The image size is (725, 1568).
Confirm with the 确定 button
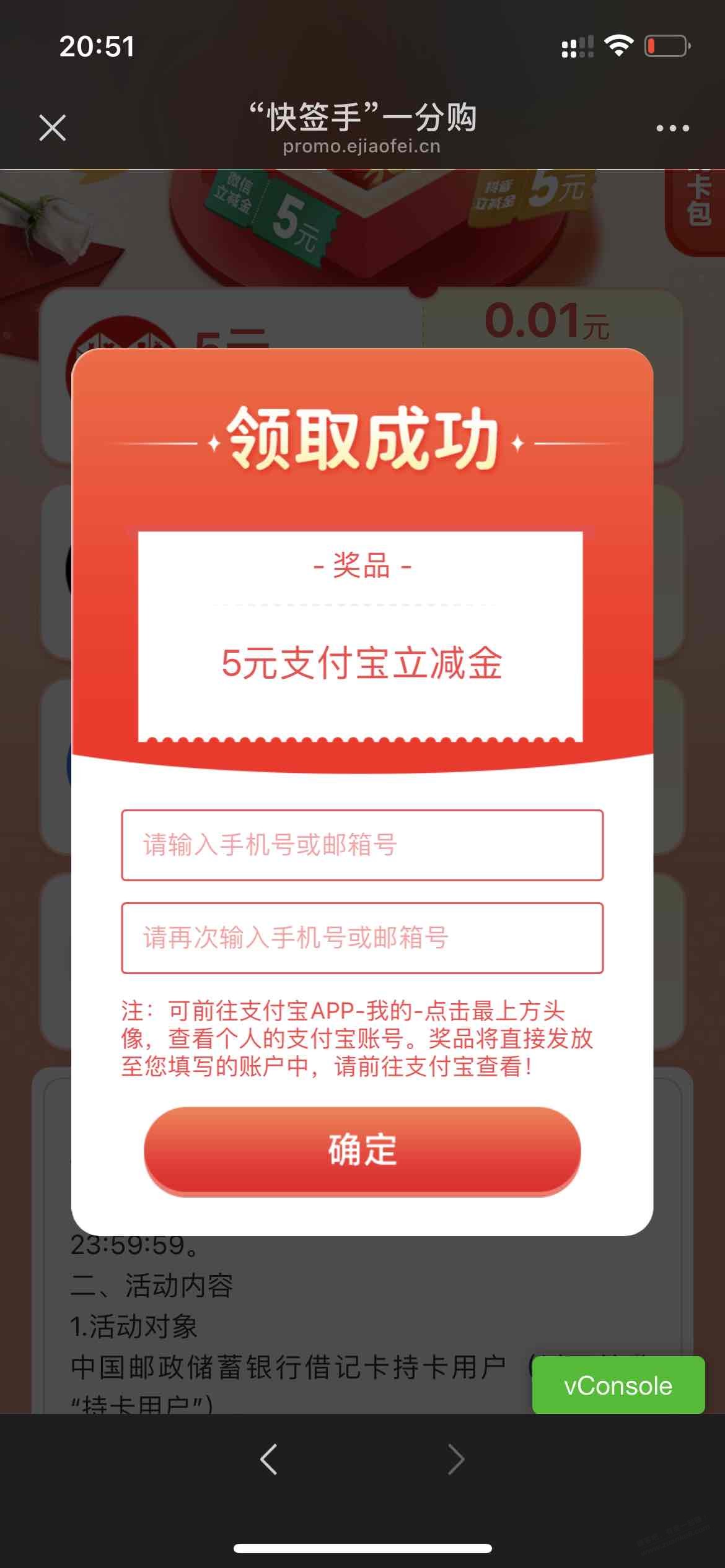point(362,1150)
